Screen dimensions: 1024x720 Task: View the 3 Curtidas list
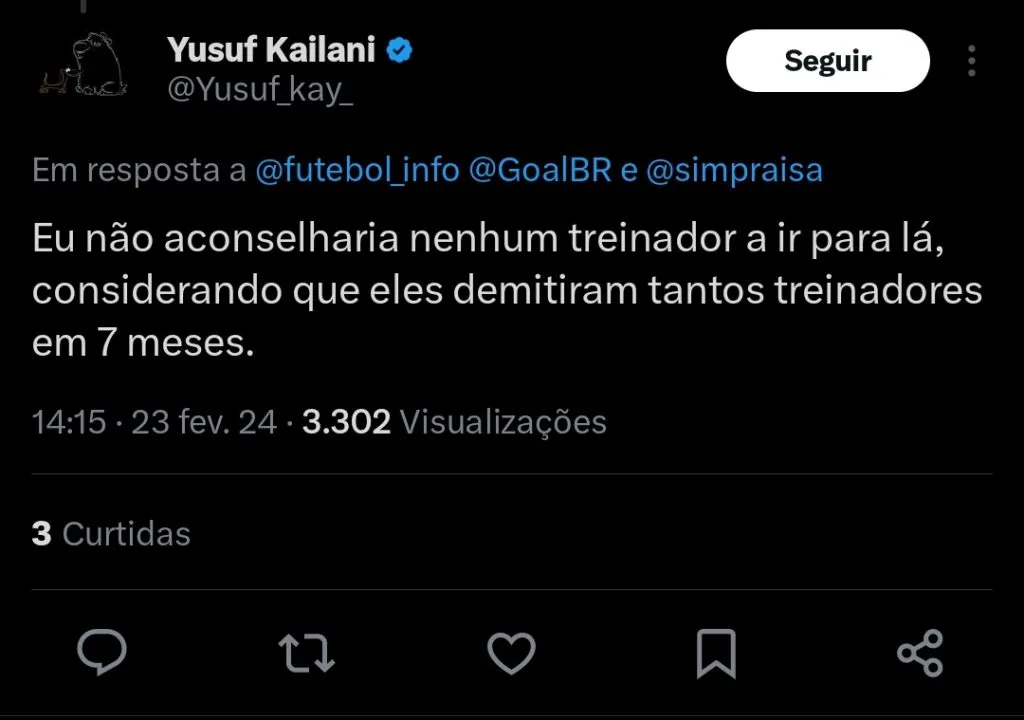[111, 533]
